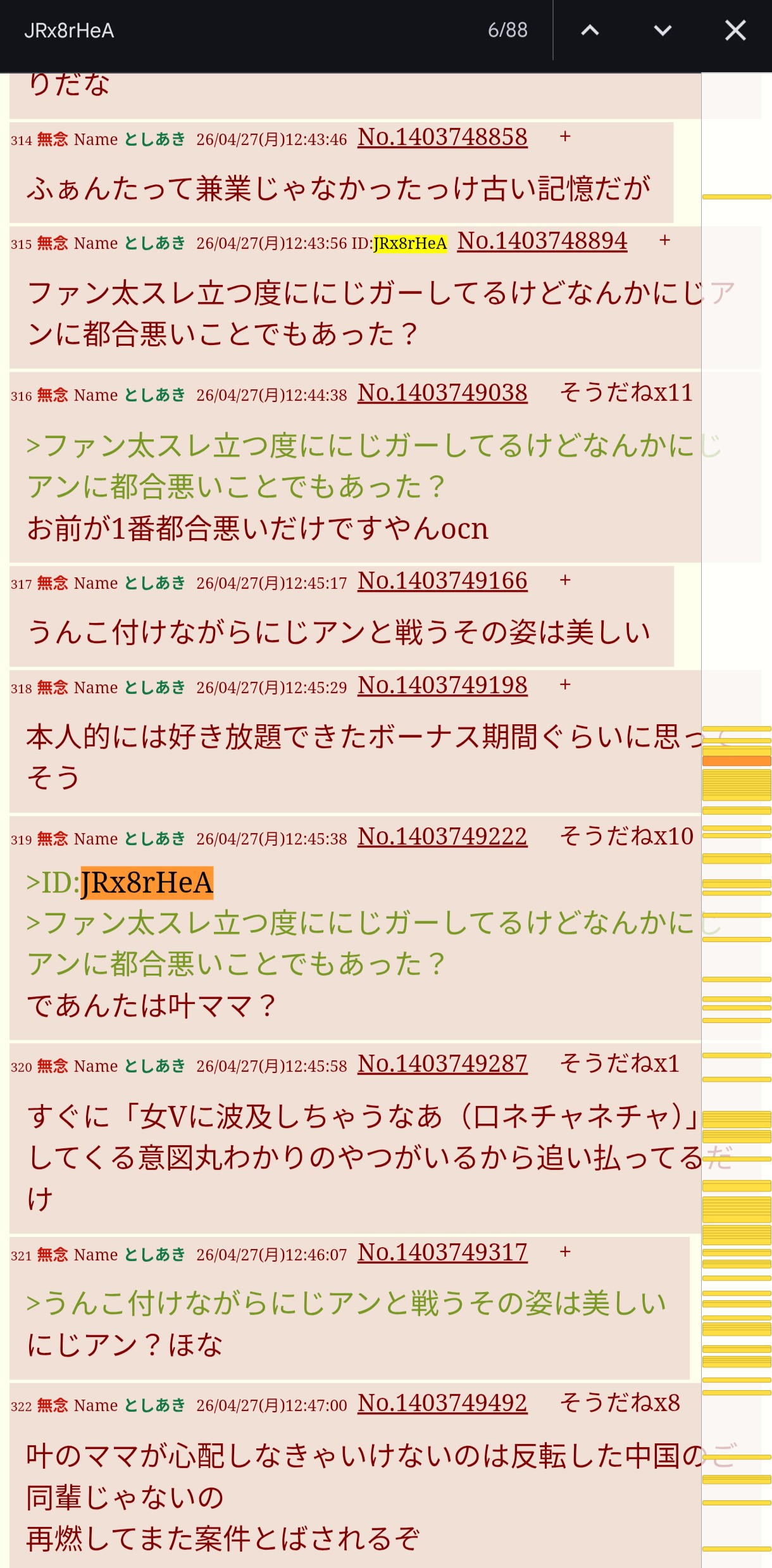Open post link No.1403748858
The width and height of the screenshot is (772, 1568).
coord(442,137)
